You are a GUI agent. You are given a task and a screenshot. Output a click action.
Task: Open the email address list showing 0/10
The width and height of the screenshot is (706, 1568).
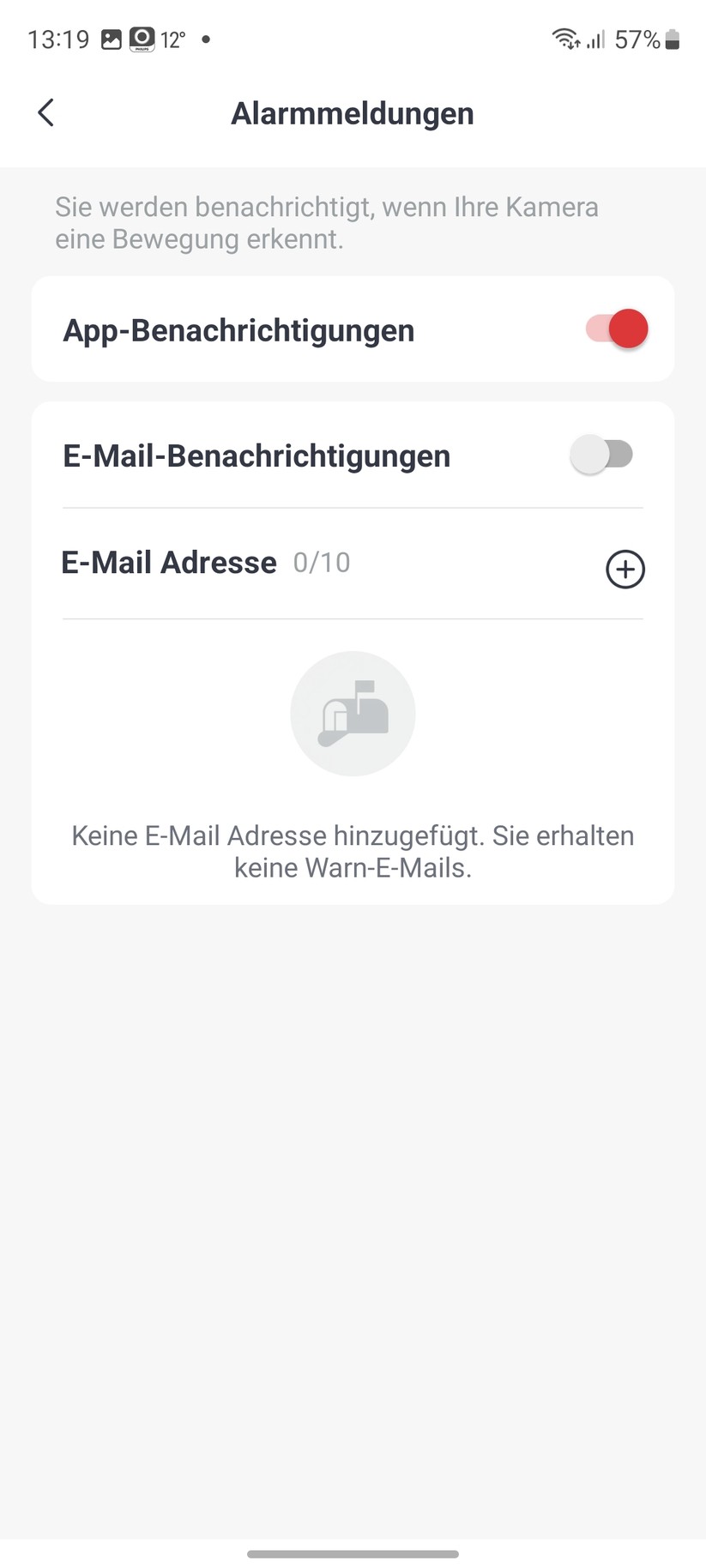321,563
